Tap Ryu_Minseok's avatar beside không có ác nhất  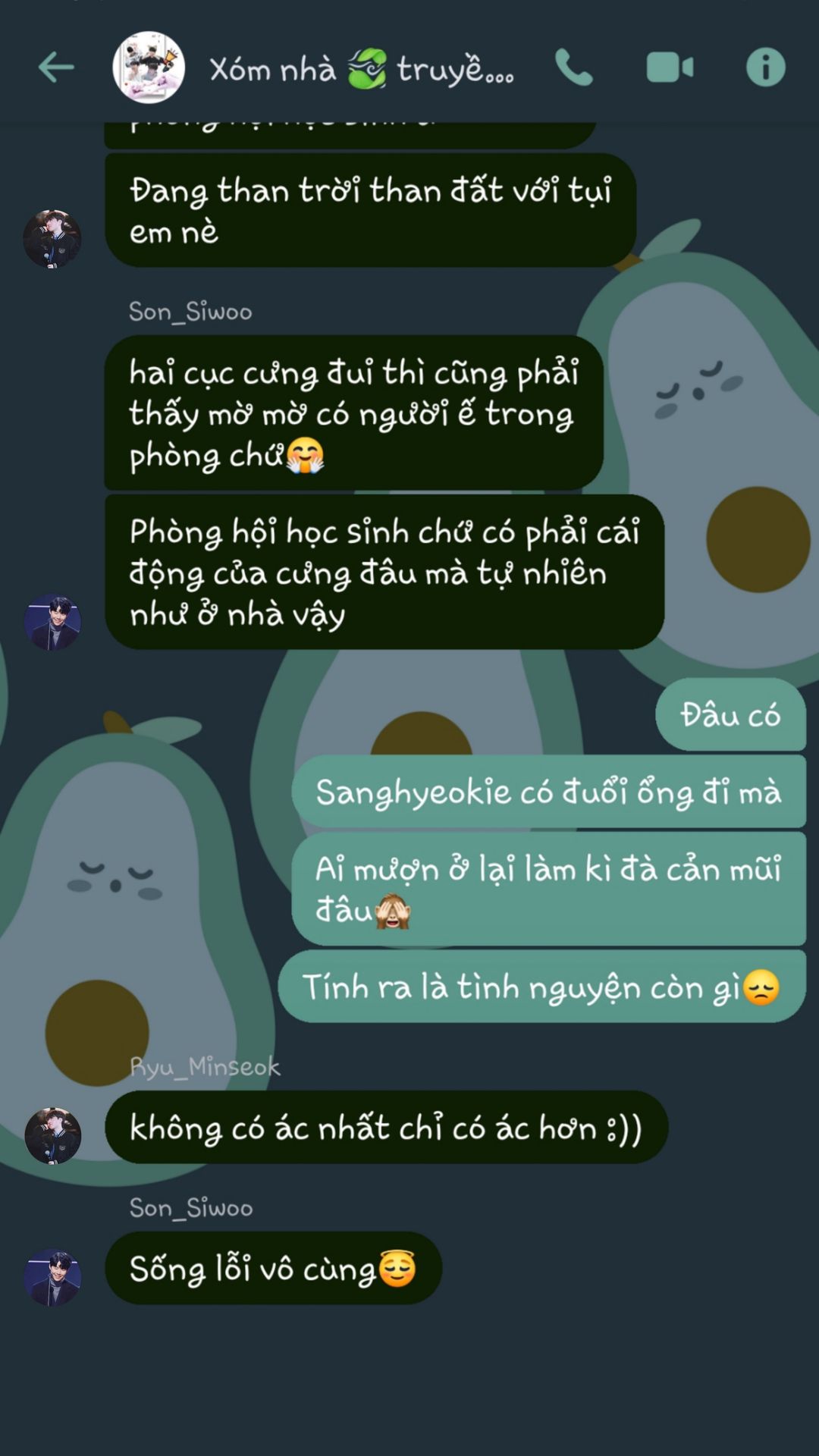click(x=53, y=1135)
